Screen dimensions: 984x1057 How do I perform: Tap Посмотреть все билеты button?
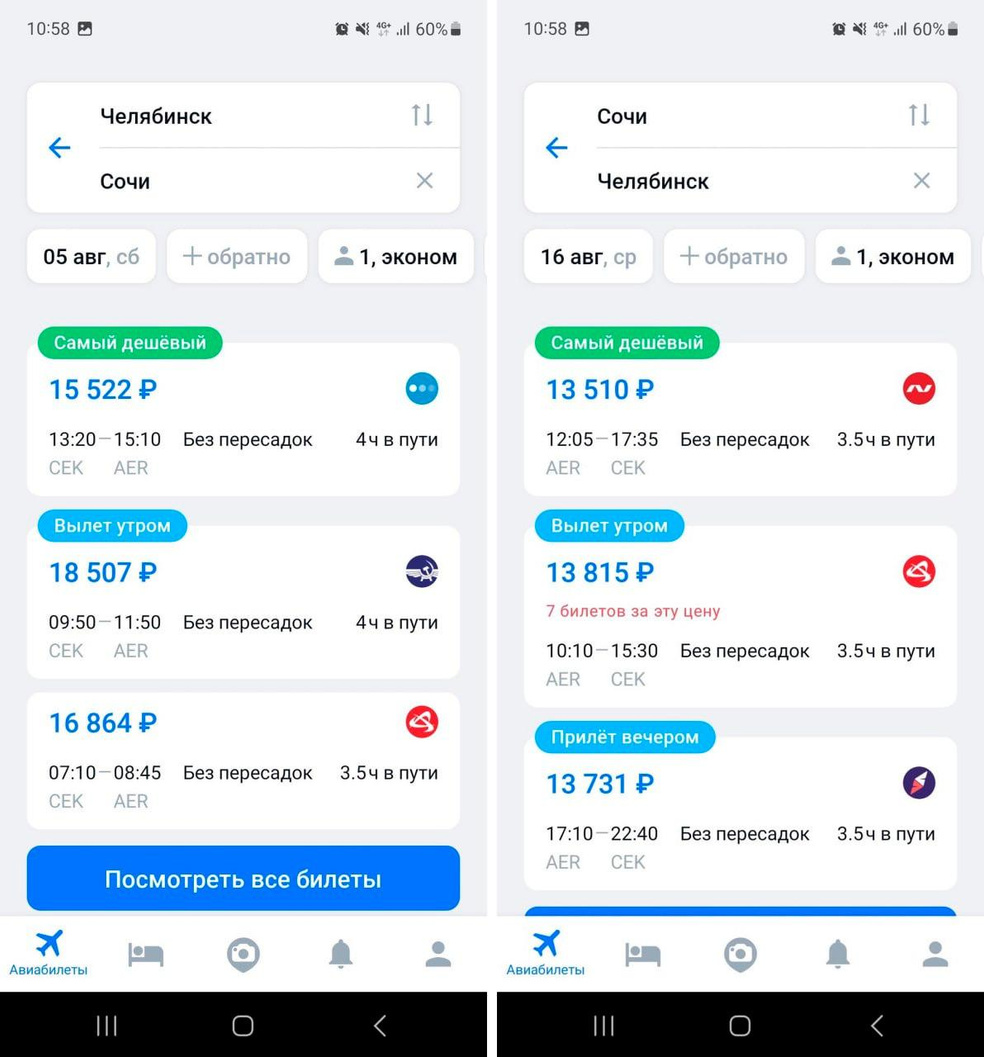click(x=243, y=880)
